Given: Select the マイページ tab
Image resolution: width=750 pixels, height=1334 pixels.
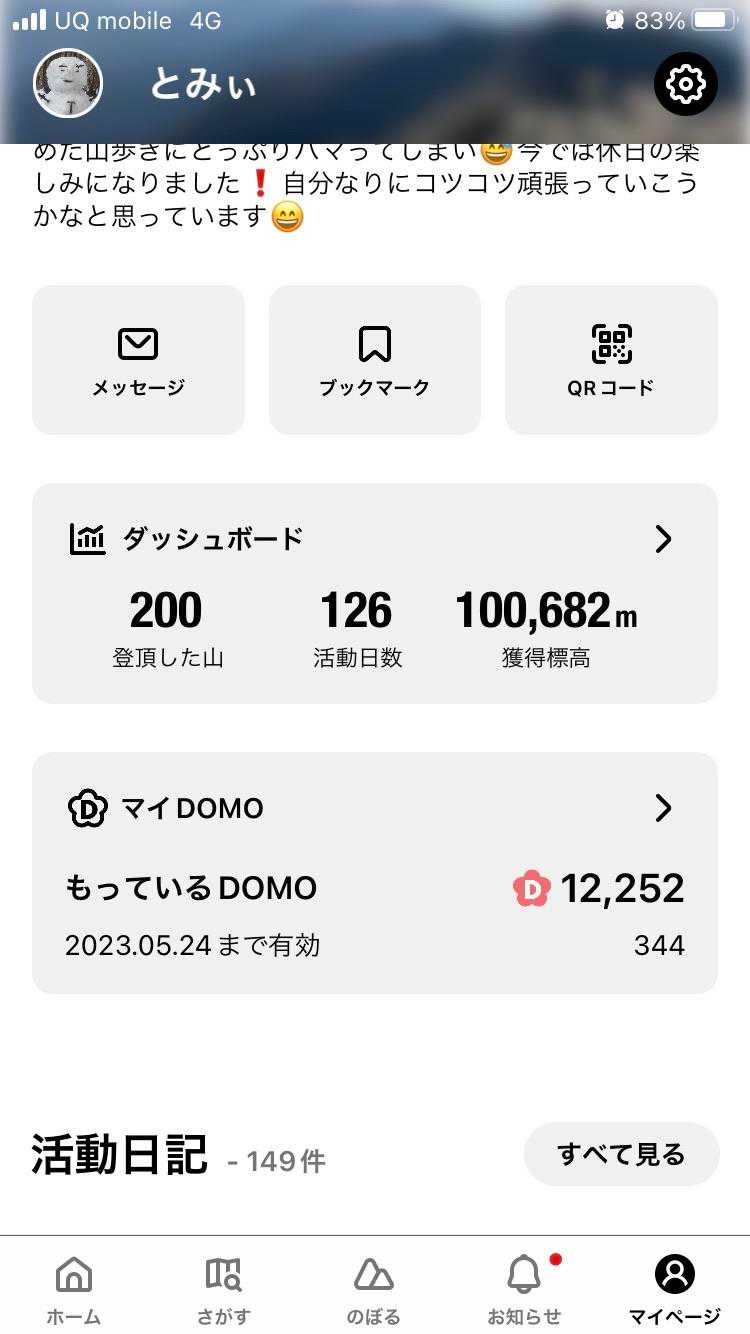Looking at the screenshot, I should (674, 1288).
